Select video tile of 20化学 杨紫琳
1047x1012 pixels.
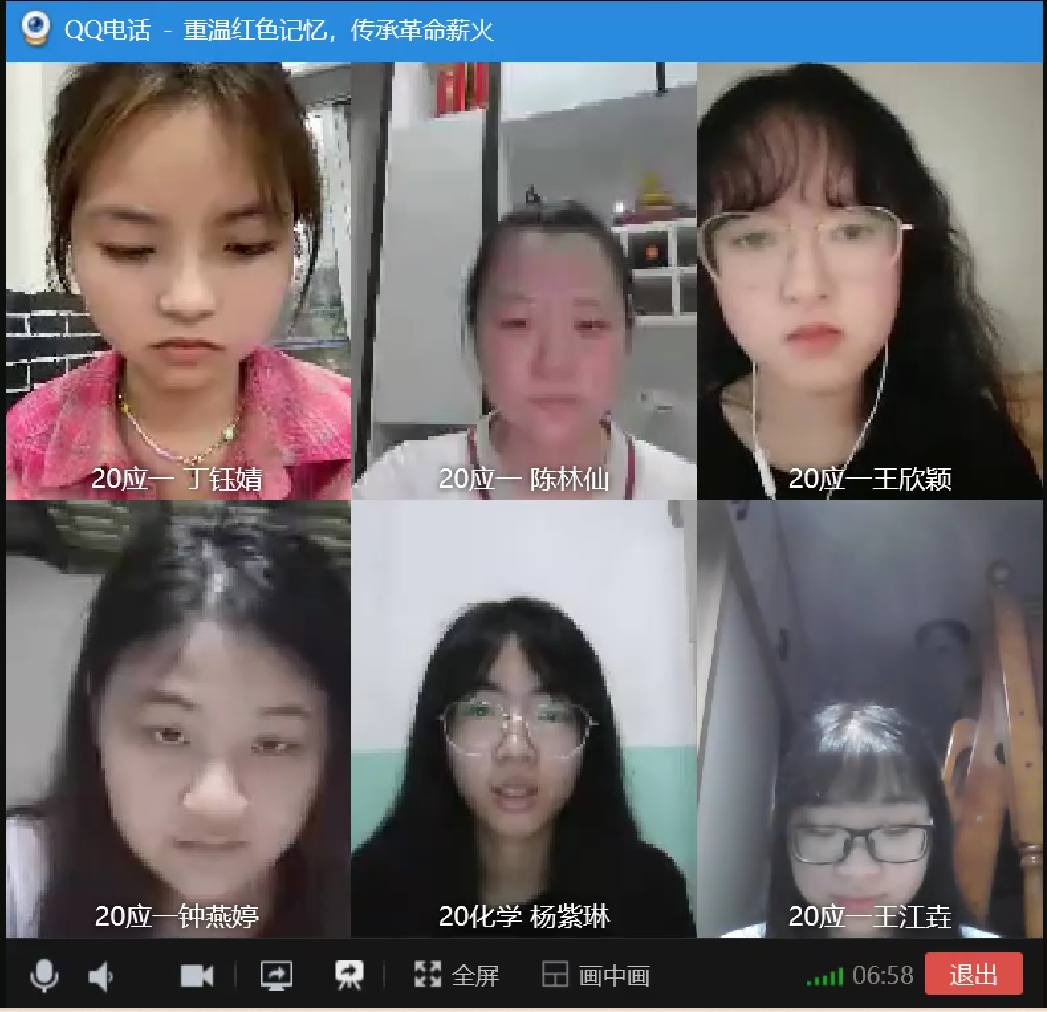click(523, 718)
